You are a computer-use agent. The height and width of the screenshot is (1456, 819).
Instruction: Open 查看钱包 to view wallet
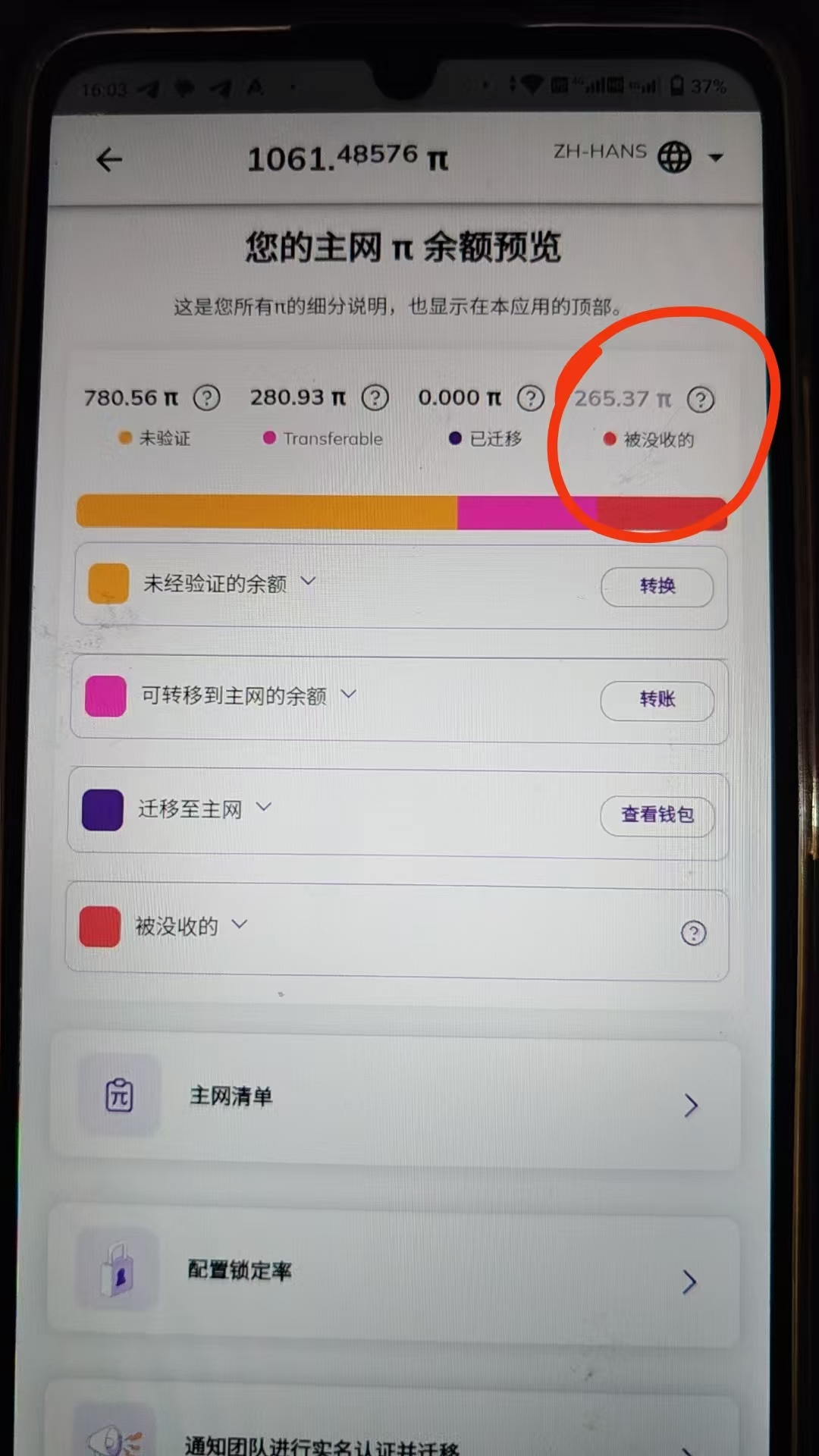(657, 815)
